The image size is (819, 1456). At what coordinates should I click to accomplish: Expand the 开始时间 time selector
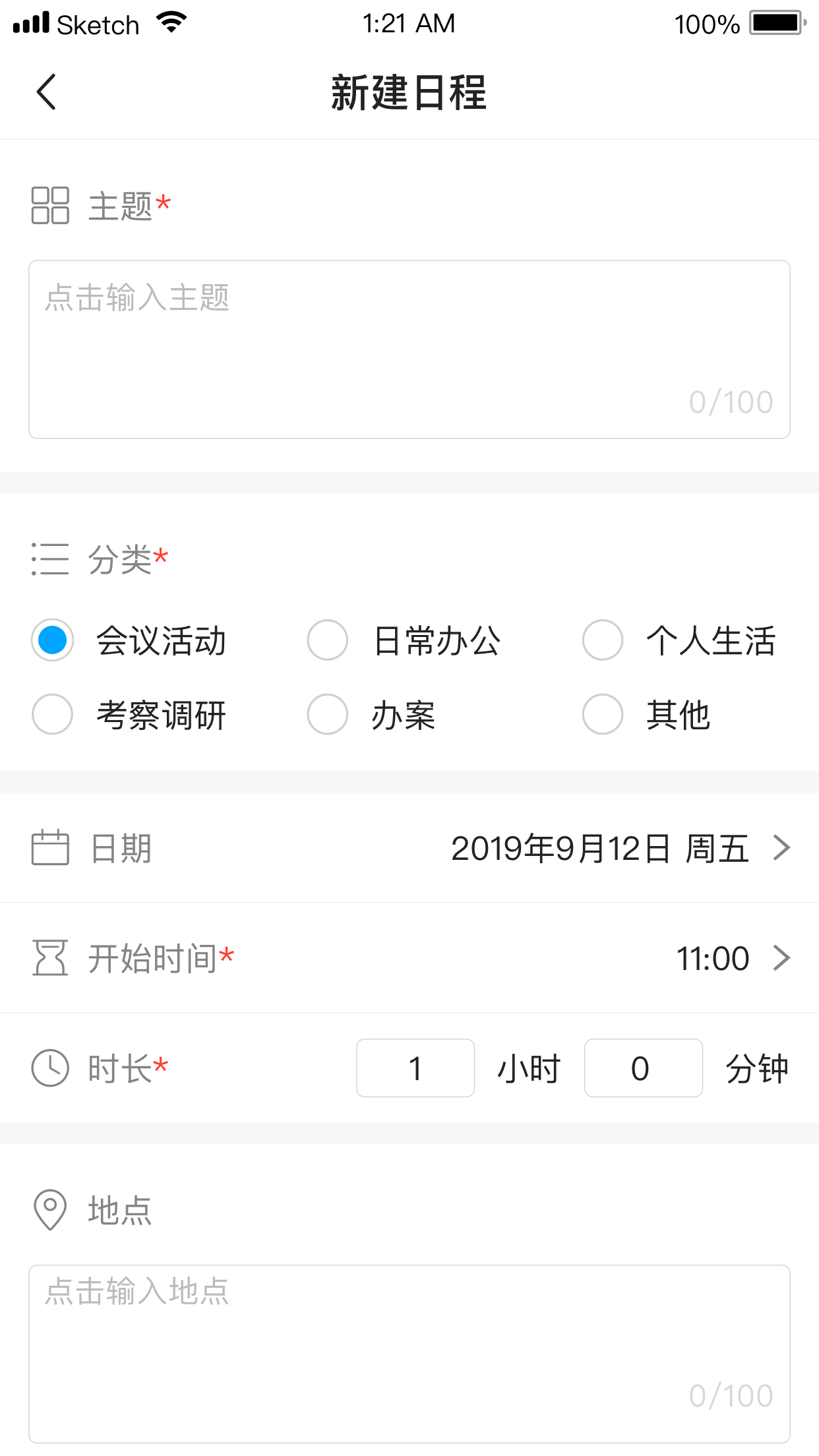[x=781, y=958]
